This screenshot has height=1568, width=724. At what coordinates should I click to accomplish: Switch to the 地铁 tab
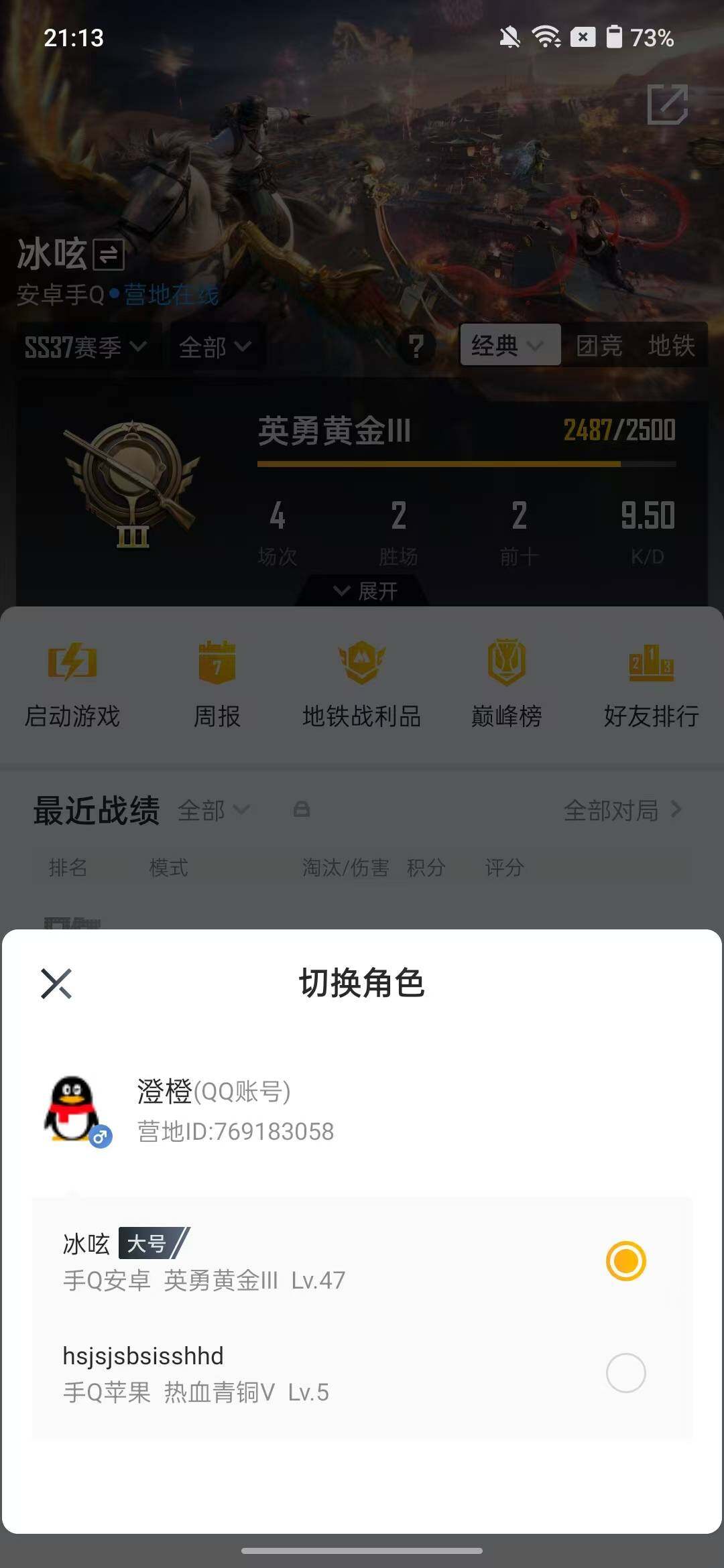pos(672,346)
